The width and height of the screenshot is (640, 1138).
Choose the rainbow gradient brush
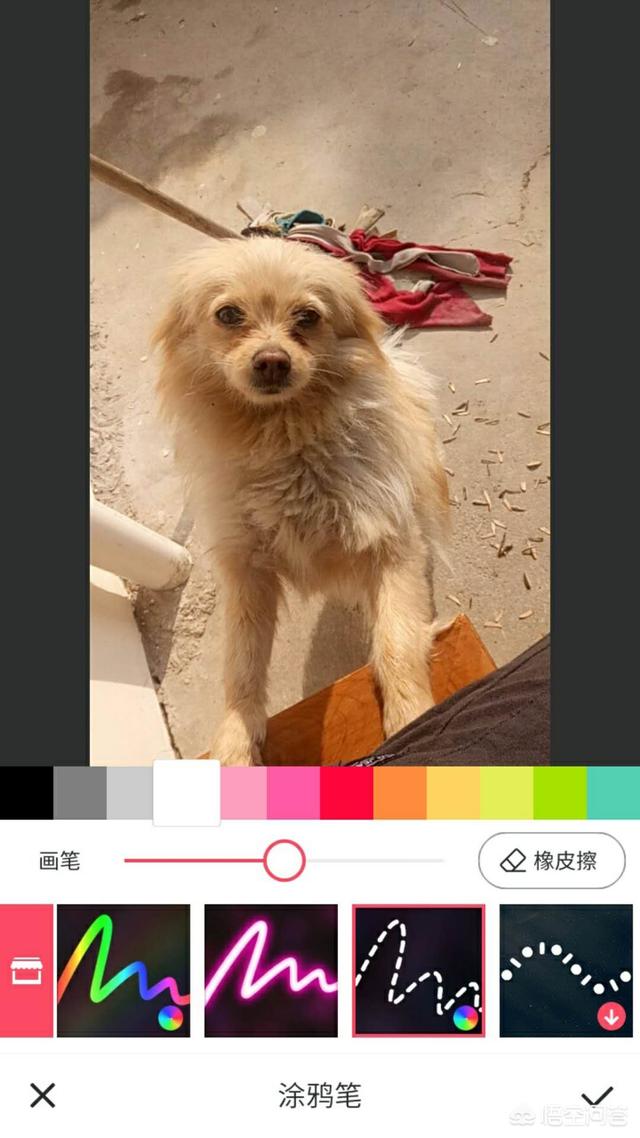click(123, 971)
